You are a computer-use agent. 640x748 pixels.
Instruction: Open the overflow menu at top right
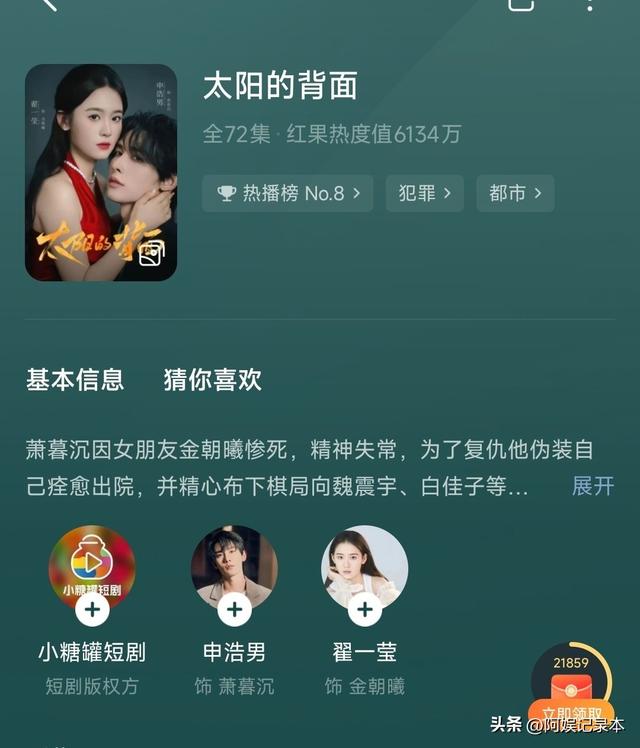pyautogui.click(x=590, y=4)
